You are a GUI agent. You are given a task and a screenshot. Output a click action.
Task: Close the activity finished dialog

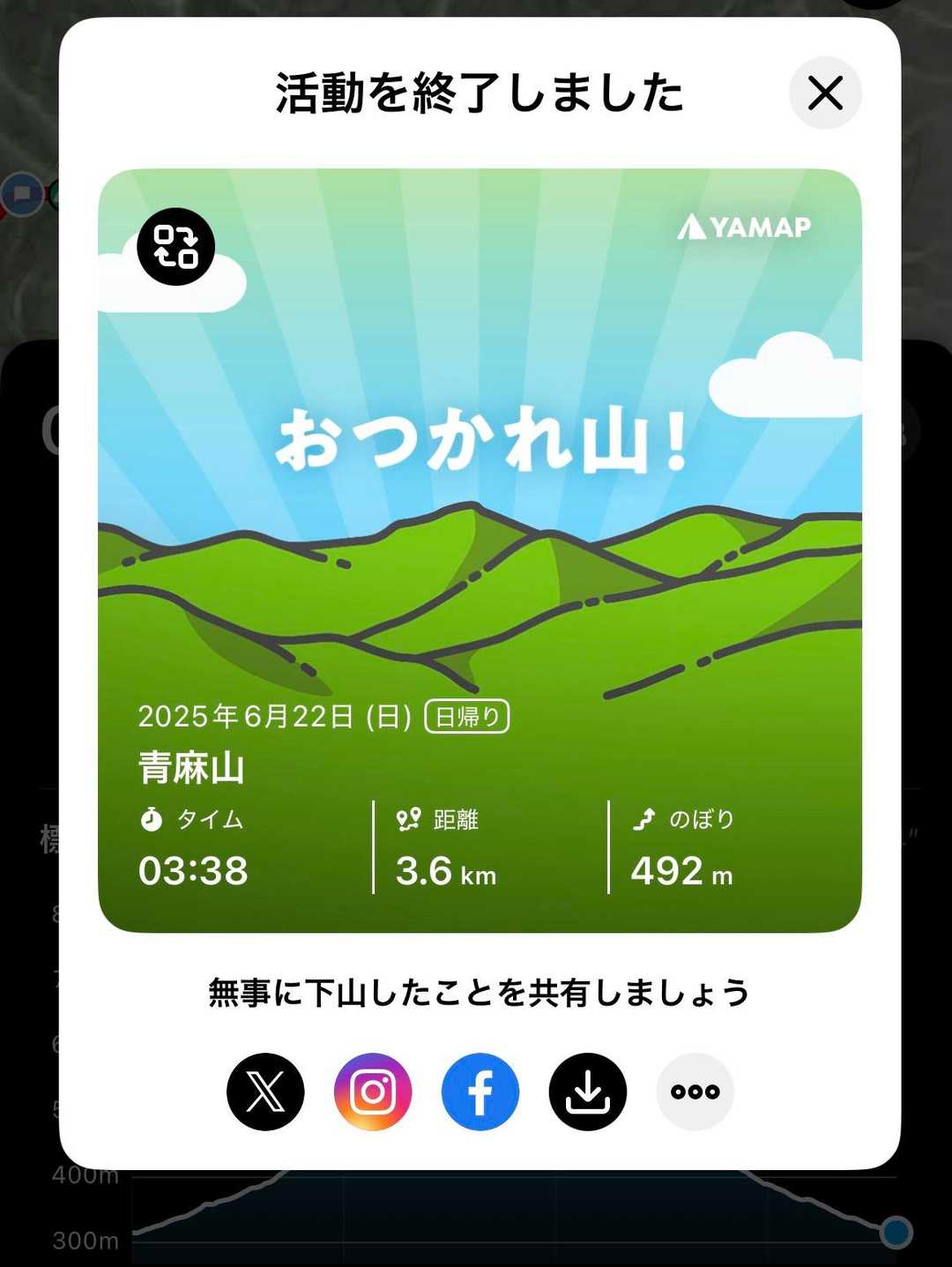point(825,93)
